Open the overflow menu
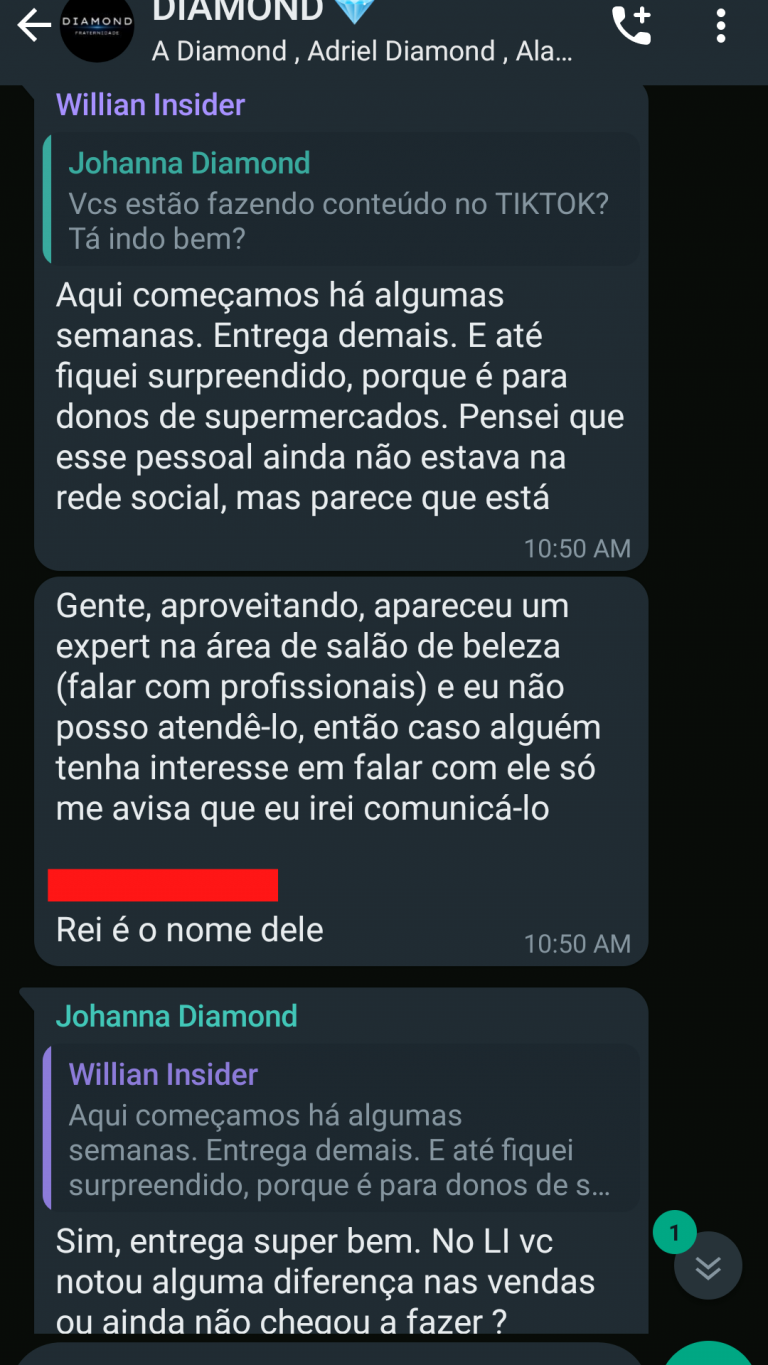 pyautogui.click(x=720, y=26)
